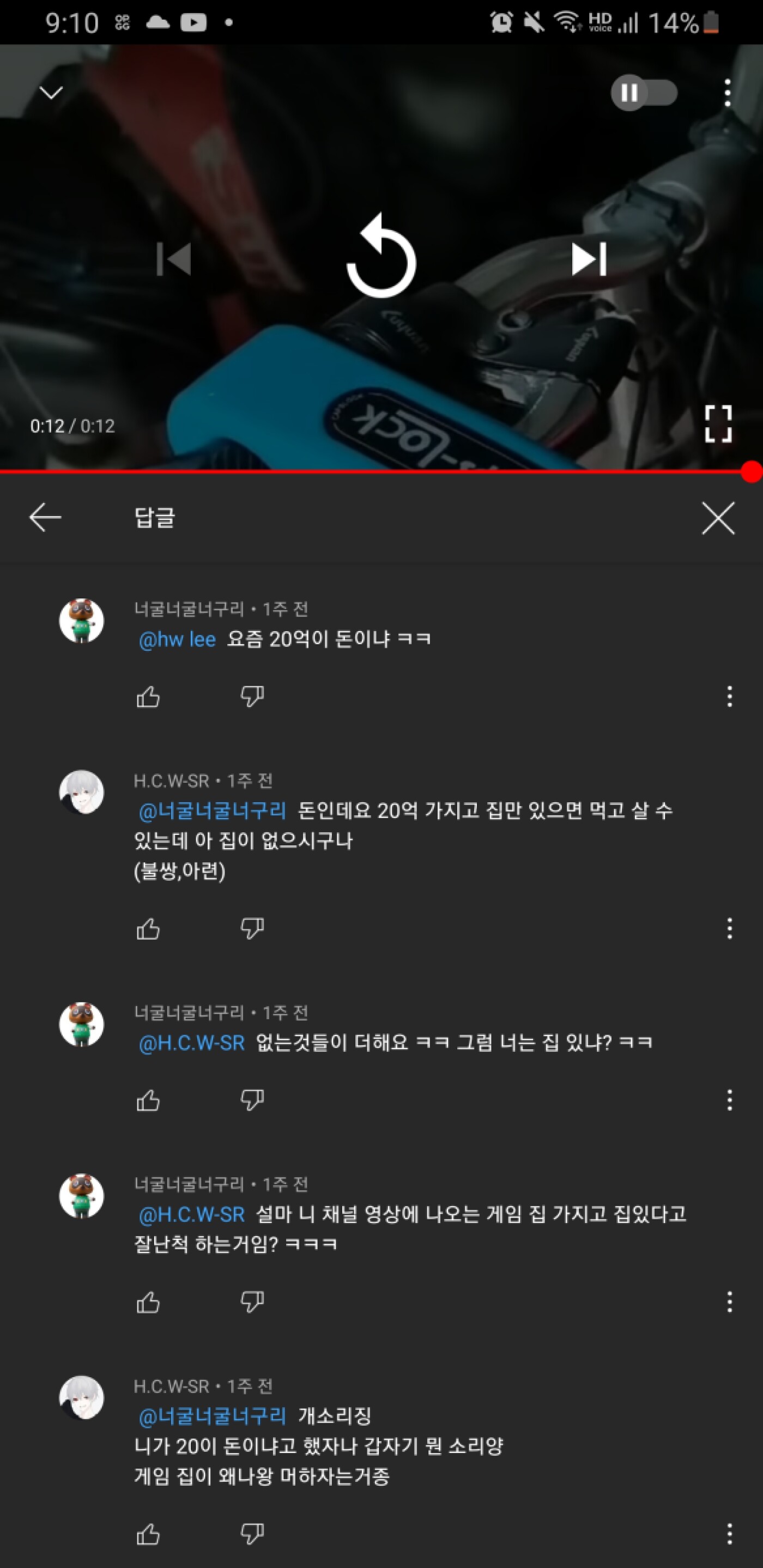Open the @hw lee mention link

(x=177, y=639)
